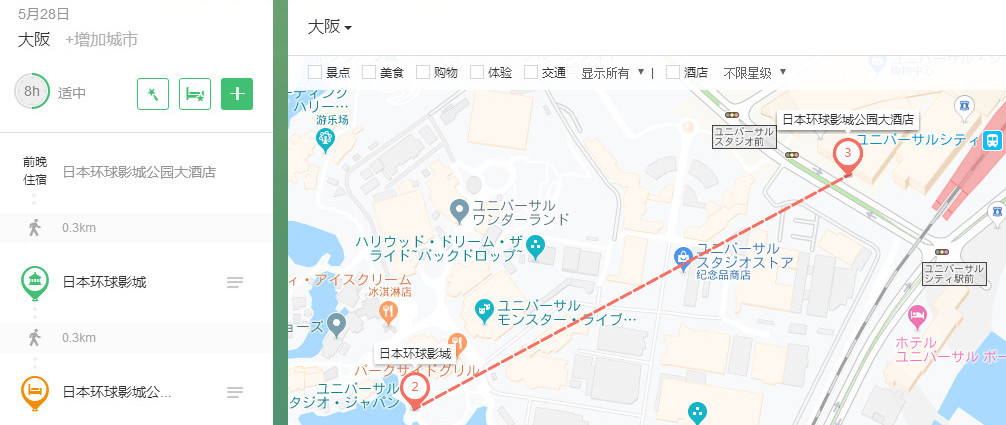Open the hotel bed icon button
The height and width of the screenshot is (425, 1006).
point(195,93)
